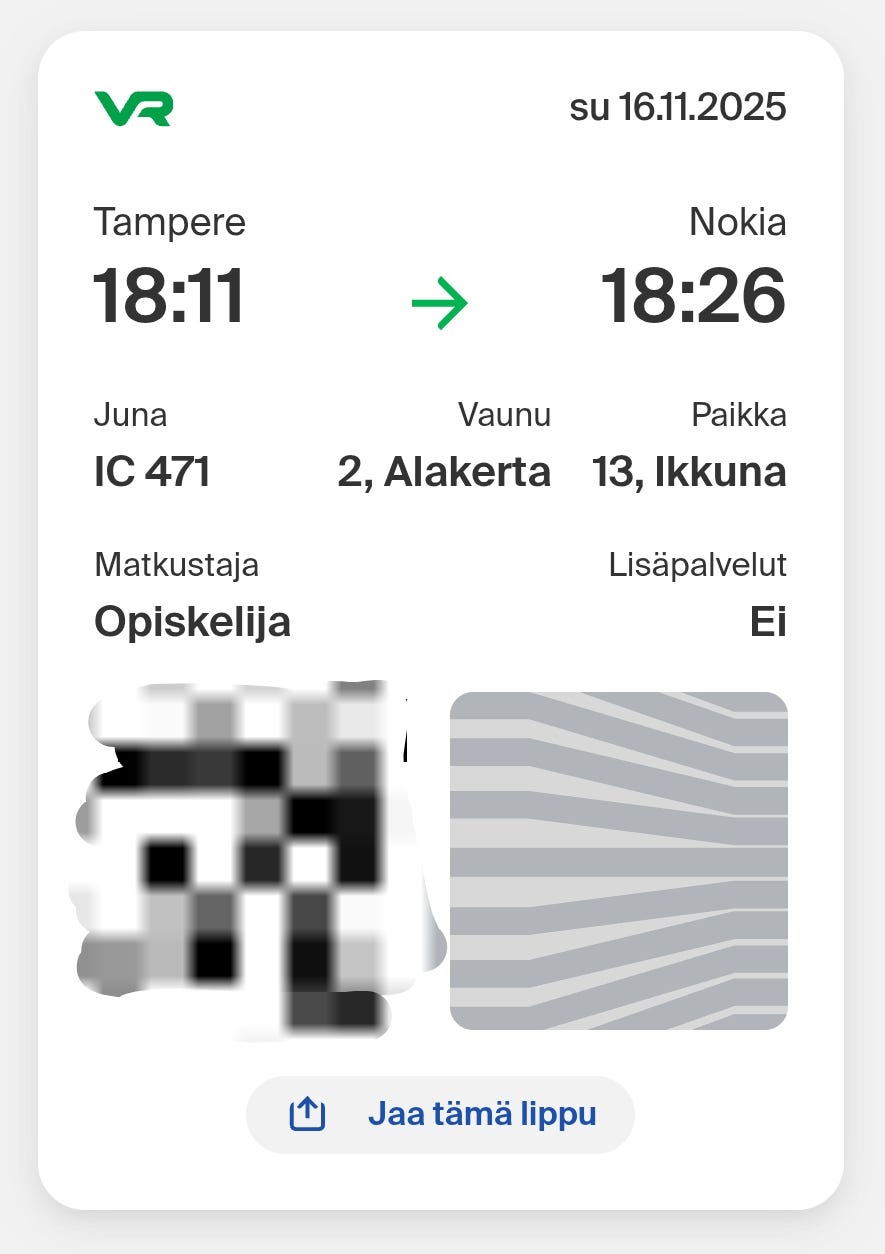Select the arrival station Nokia
The image size is (885, 1254).
tap(737, 222)
